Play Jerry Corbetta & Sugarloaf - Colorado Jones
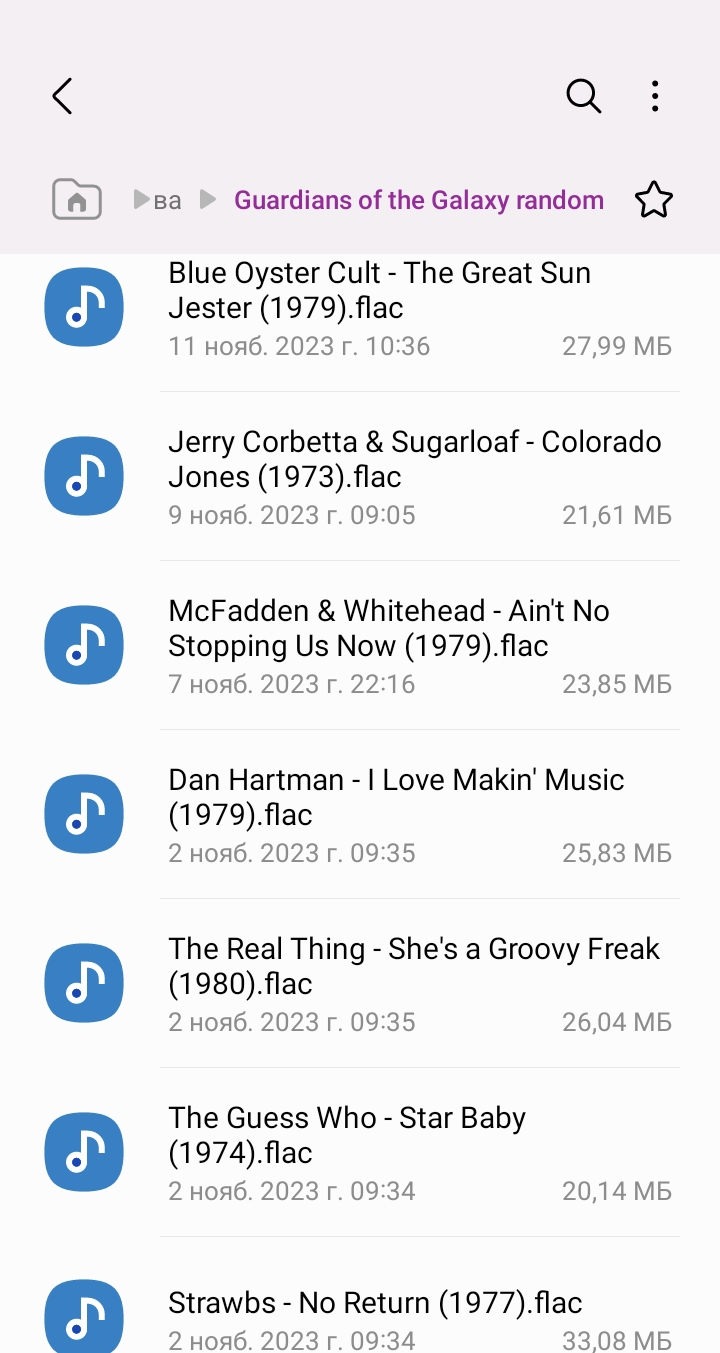720x1353 pixels. tap(415, 477)
